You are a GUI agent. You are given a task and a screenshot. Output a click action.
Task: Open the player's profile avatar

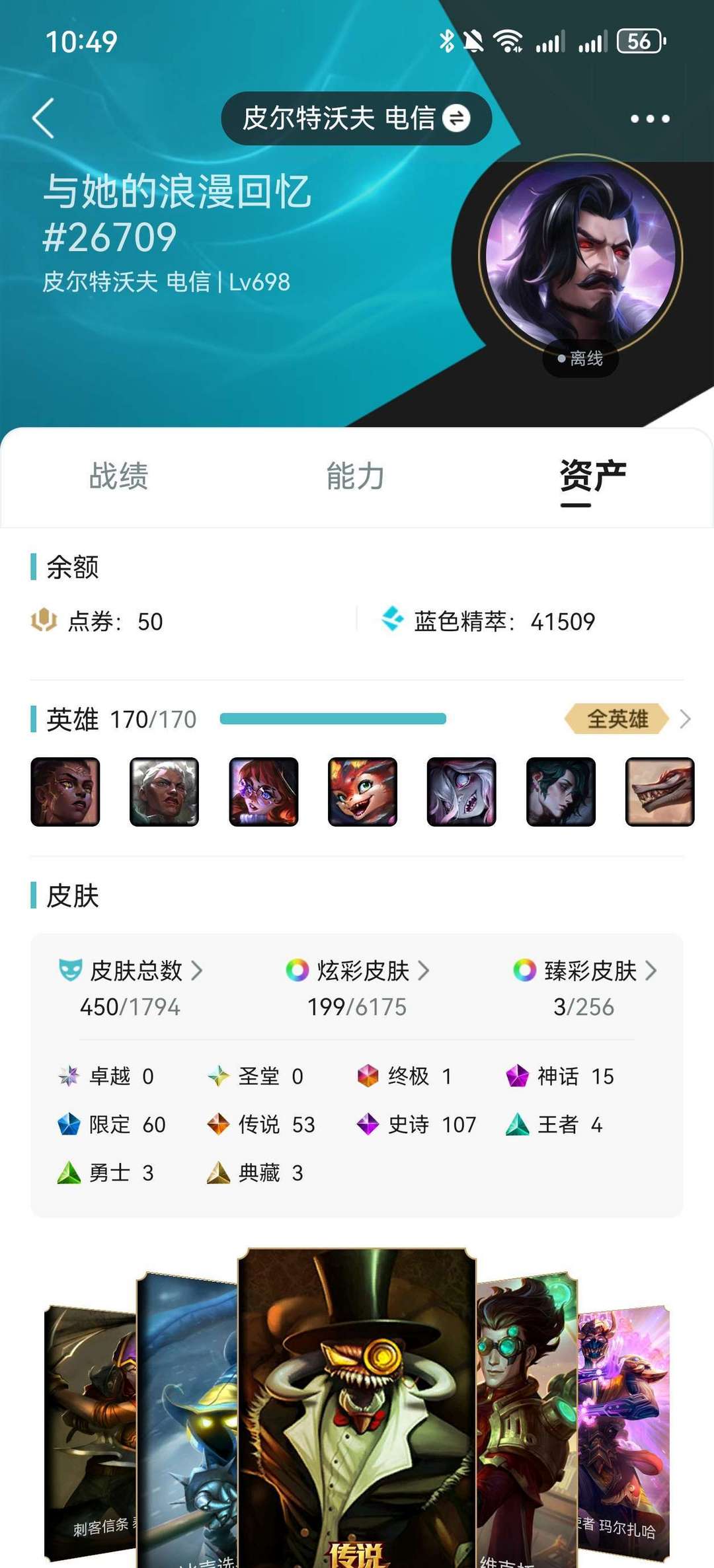point(580,257)
